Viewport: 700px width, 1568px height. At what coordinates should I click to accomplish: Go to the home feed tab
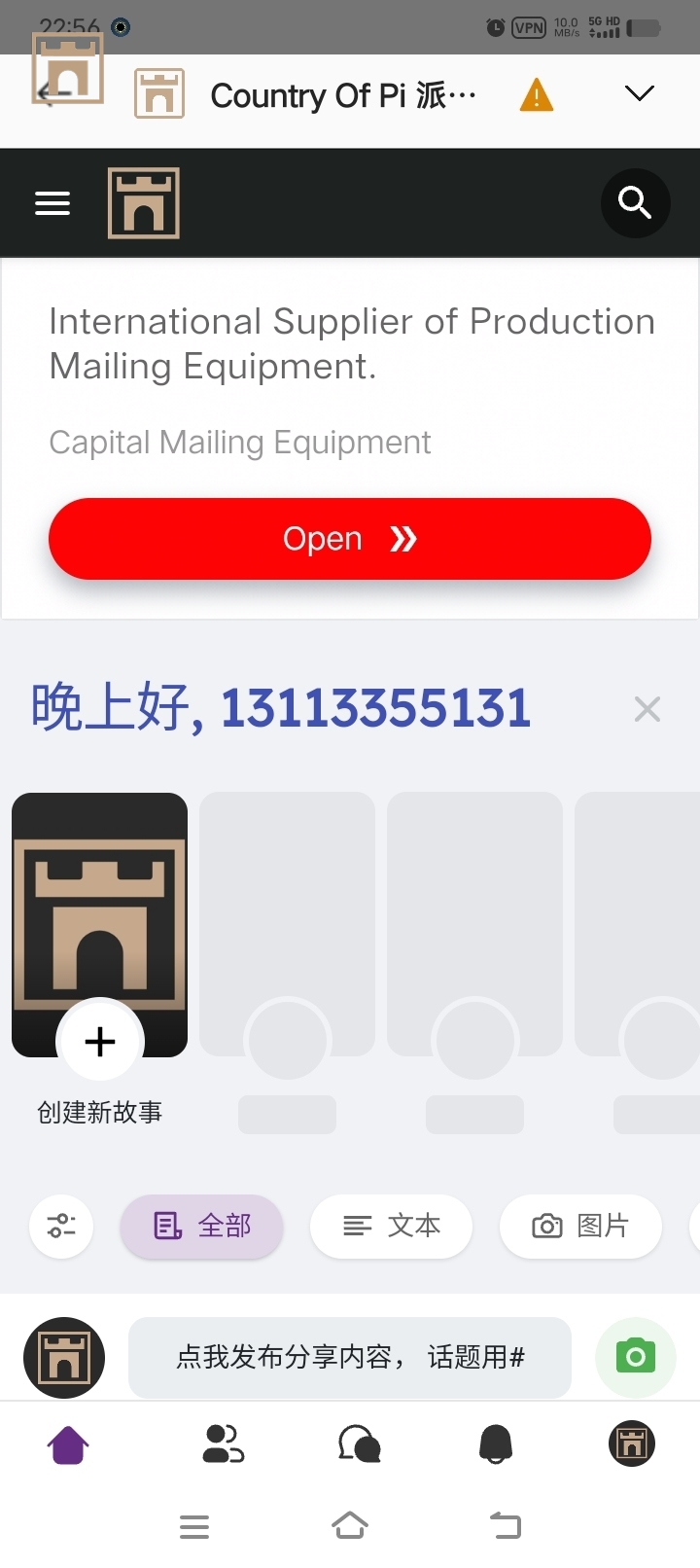68,1444
